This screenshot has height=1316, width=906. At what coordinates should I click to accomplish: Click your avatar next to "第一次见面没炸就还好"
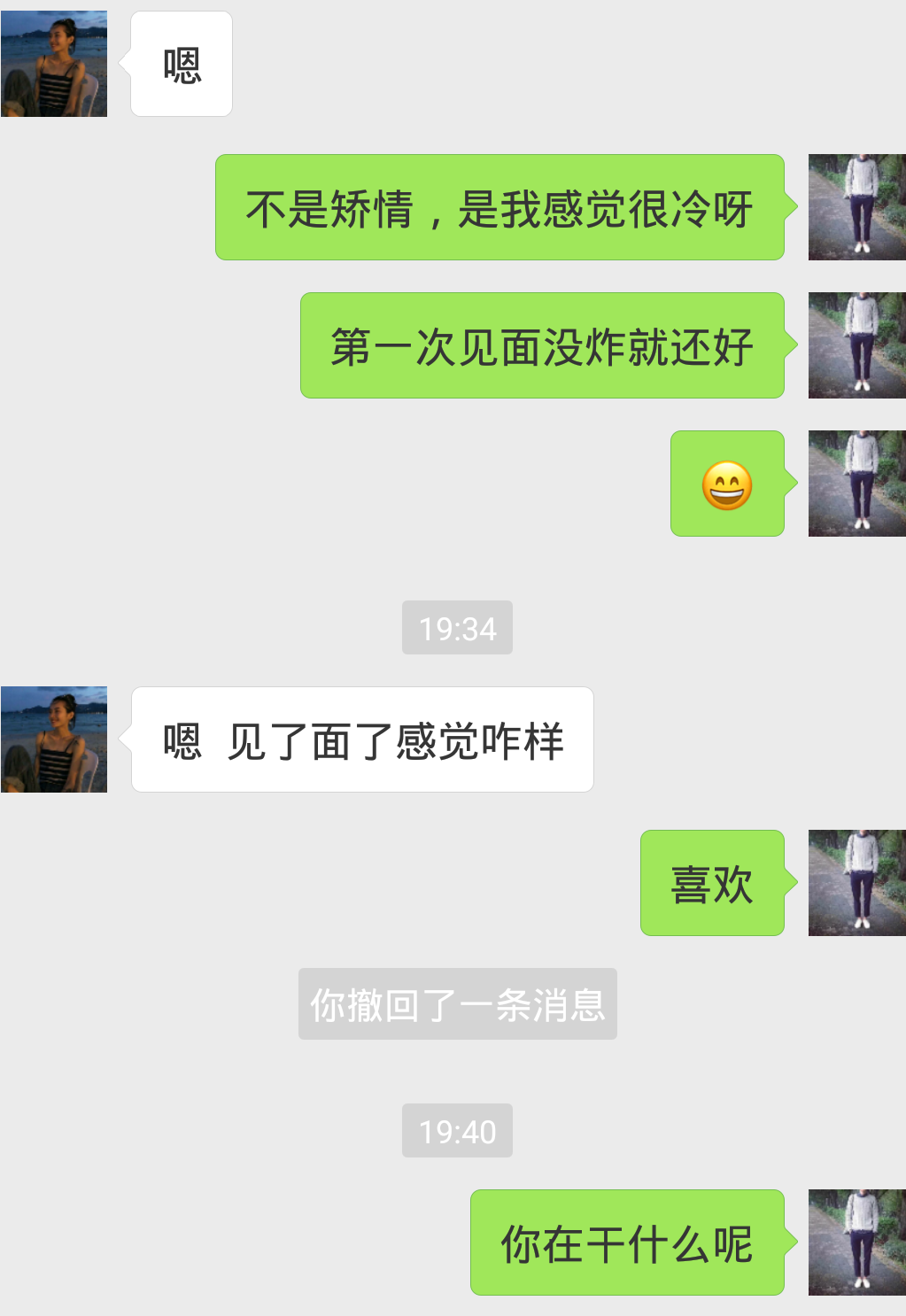pos(856,347)
